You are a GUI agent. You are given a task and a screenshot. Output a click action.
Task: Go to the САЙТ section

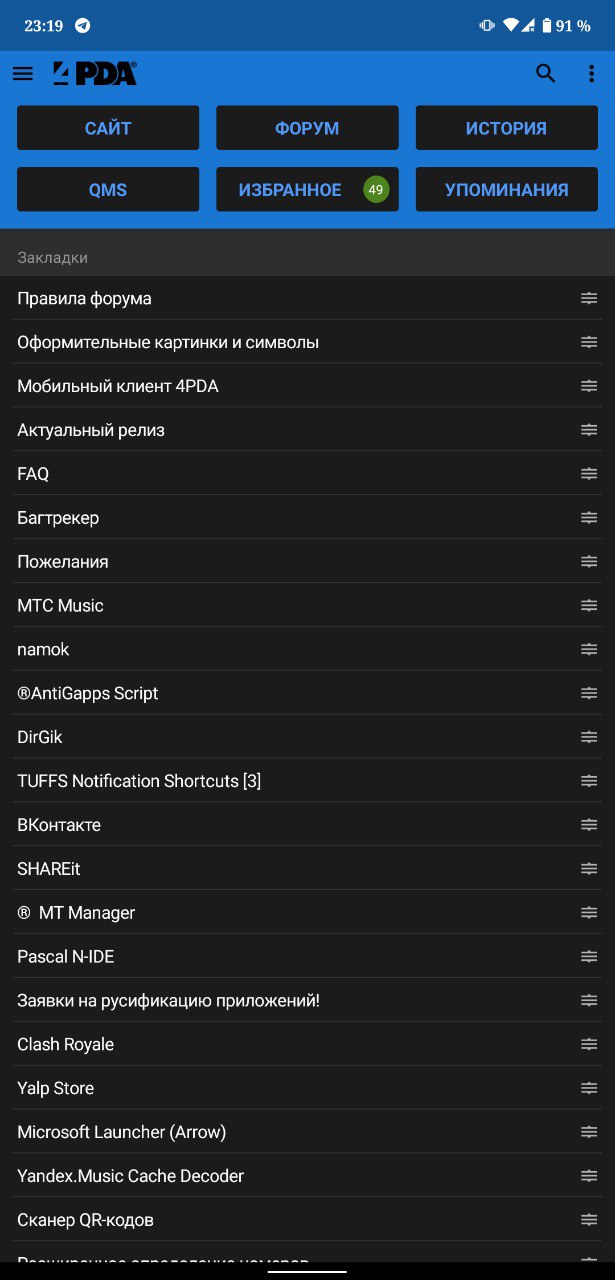[108, 128]
